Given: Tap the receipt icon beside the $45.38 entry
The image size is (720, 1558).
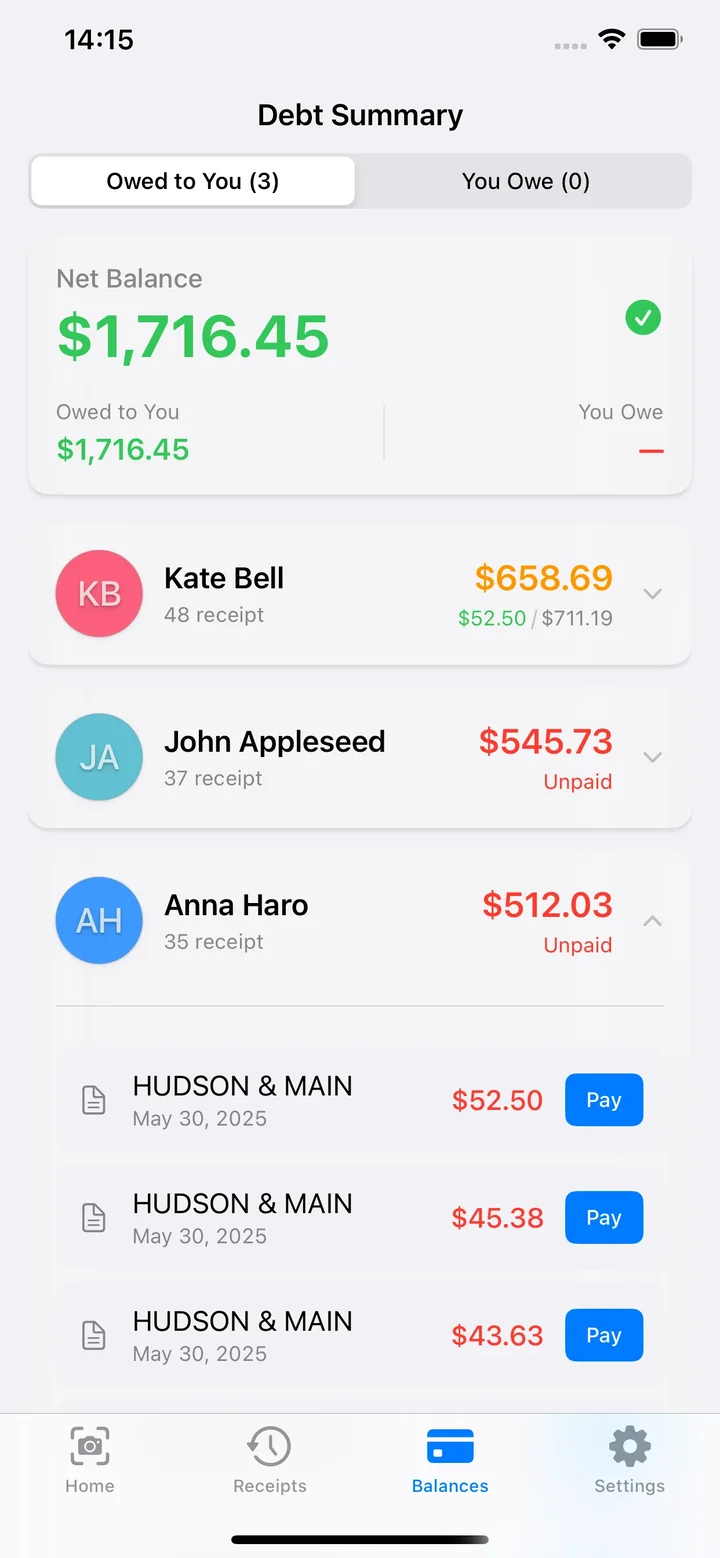Looking at the screenshot, I should [x=93, y=1217].
